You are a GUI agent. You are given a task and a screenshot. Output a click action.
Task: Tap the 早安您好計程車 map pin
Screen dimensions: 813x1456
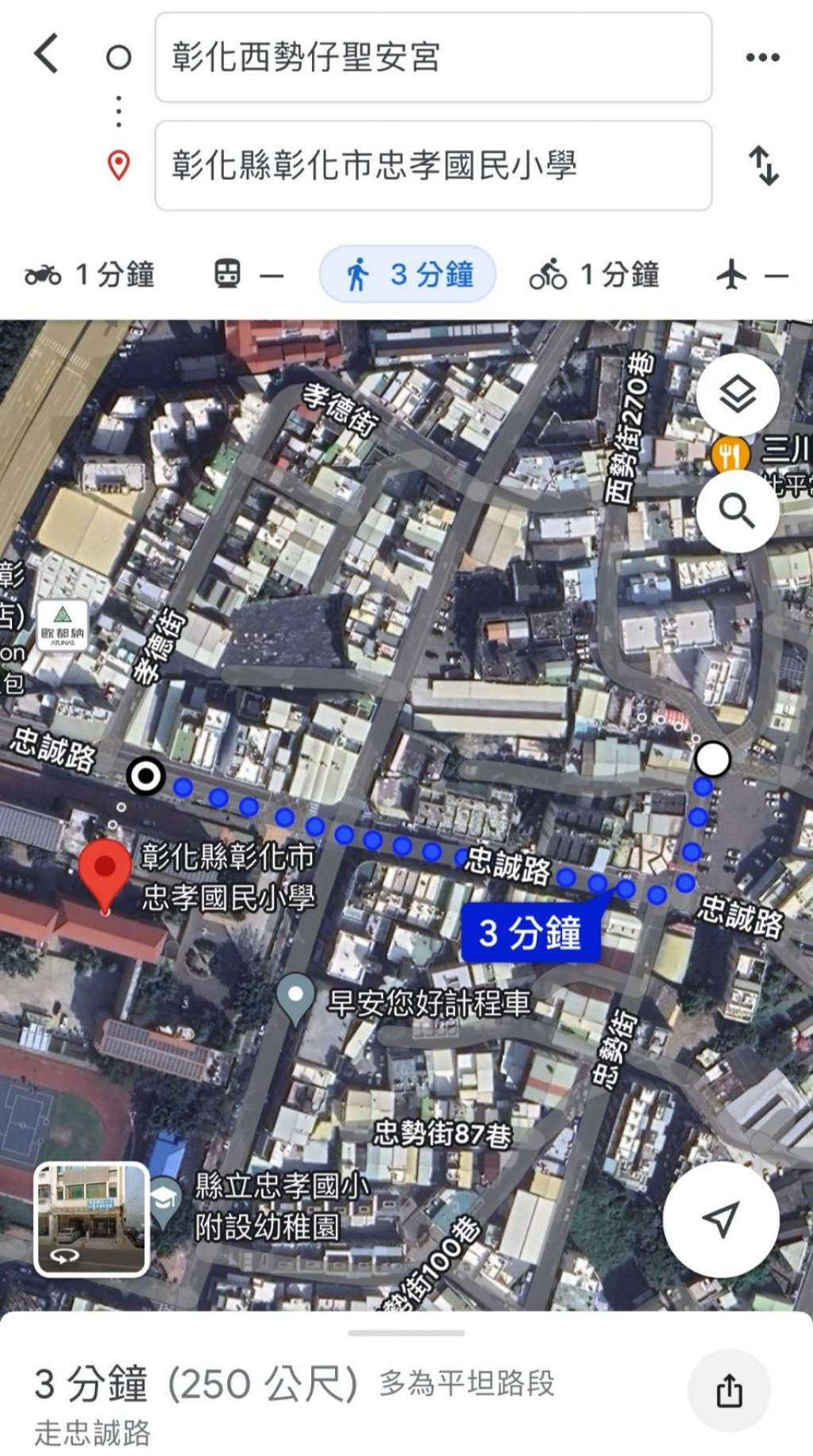click(295, 998)
